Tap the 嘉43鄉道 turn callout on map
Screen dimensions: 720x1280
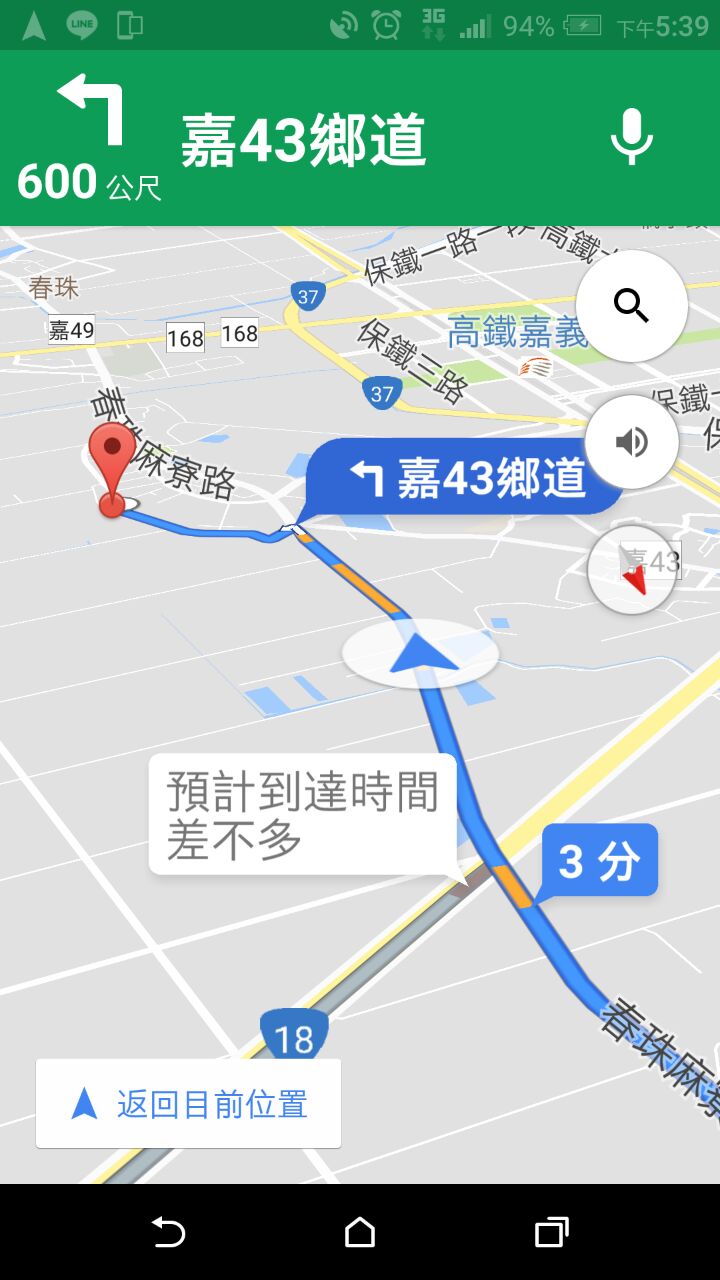click(x=465, y=478)
